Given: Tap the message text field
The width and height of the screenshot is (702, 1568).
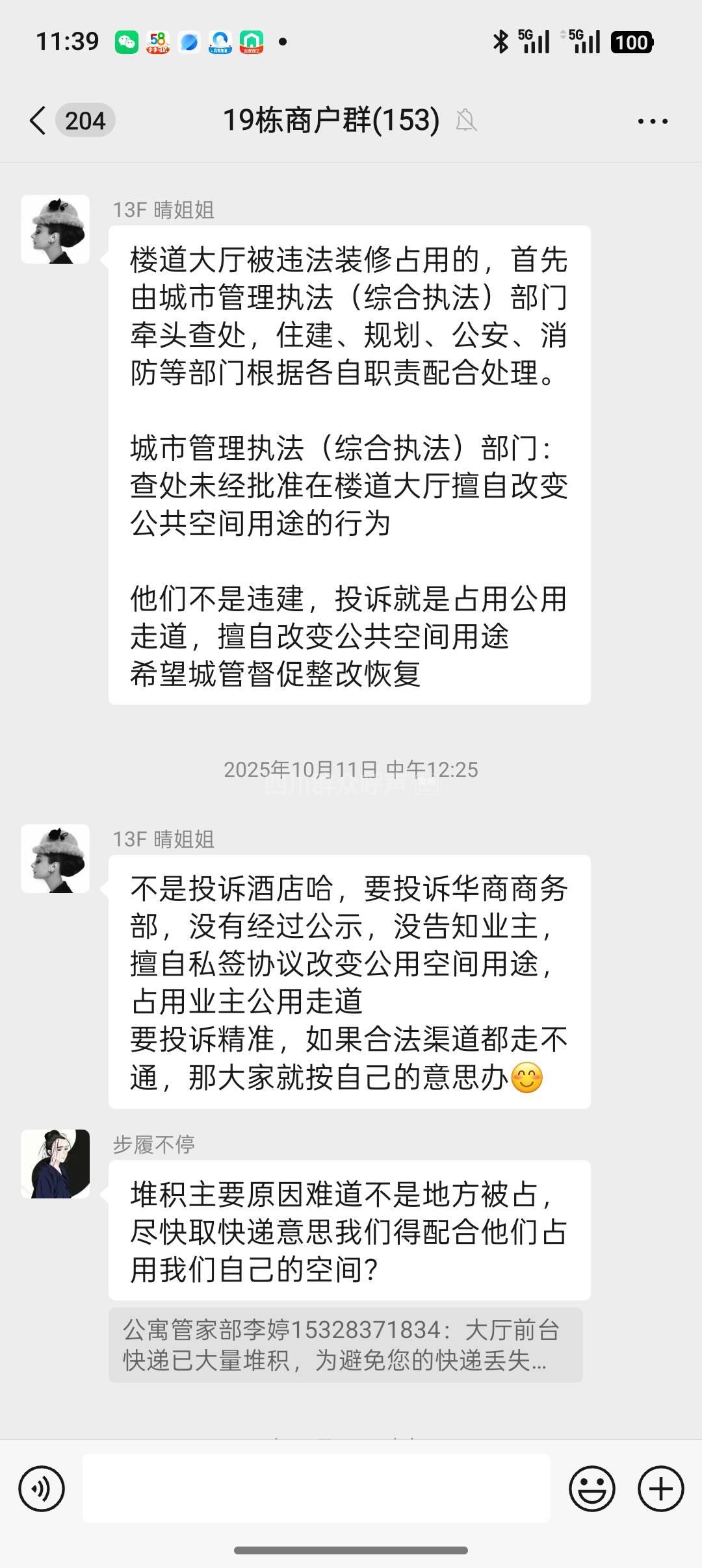Looking at the screenshot, I should (316, 1487).
